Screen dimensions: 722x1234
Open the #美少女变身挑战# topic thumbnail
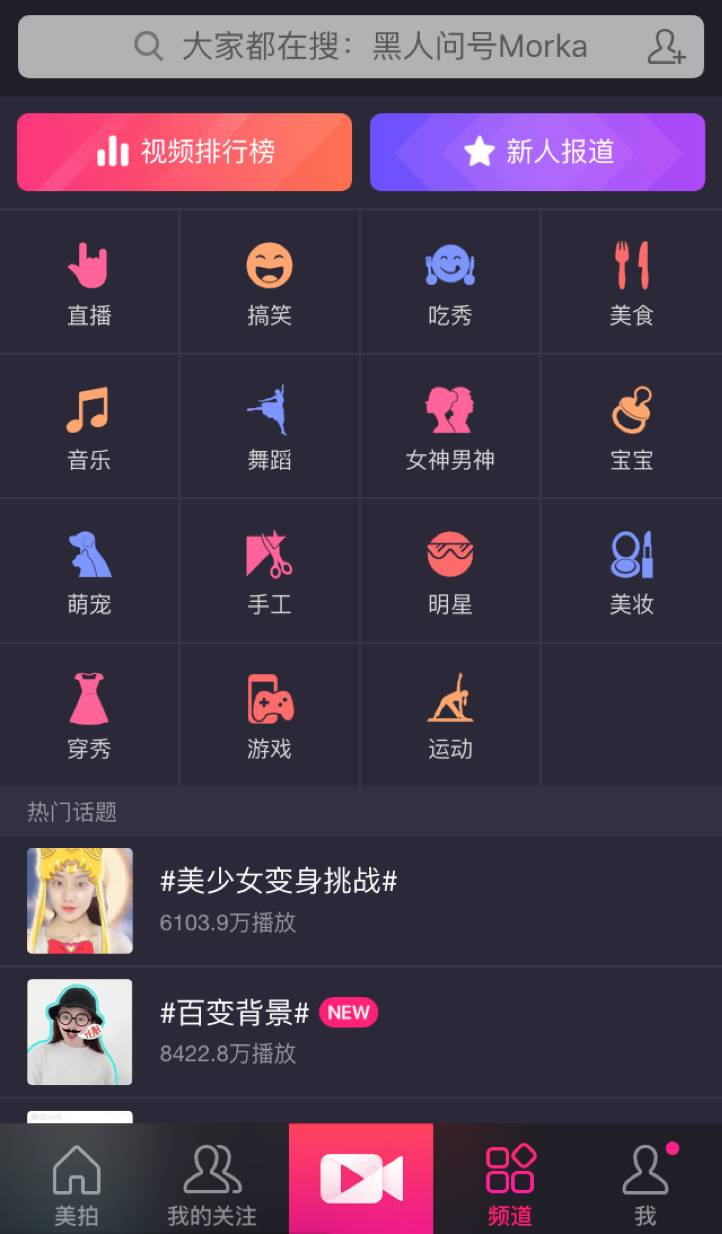pos(80,900)
